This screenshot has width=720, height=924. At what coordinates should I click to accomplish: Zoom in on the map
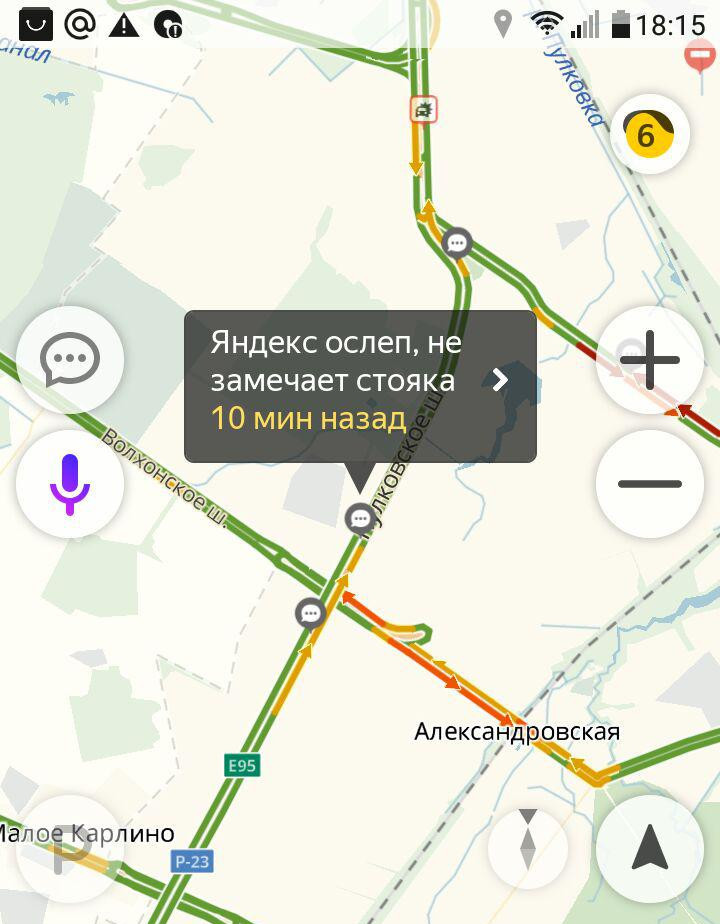coord(649,360)
